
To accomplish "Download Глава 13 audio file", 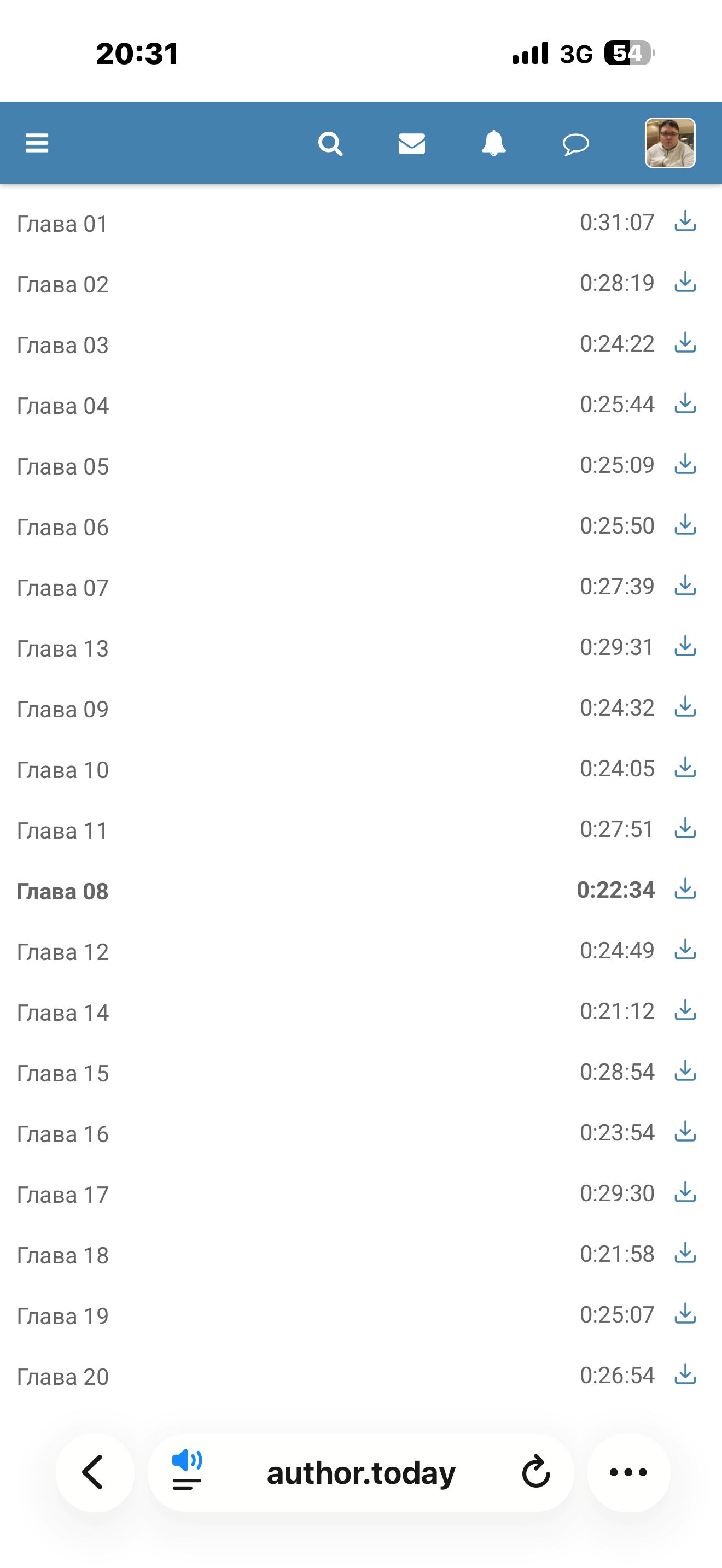I will (685, 646).
